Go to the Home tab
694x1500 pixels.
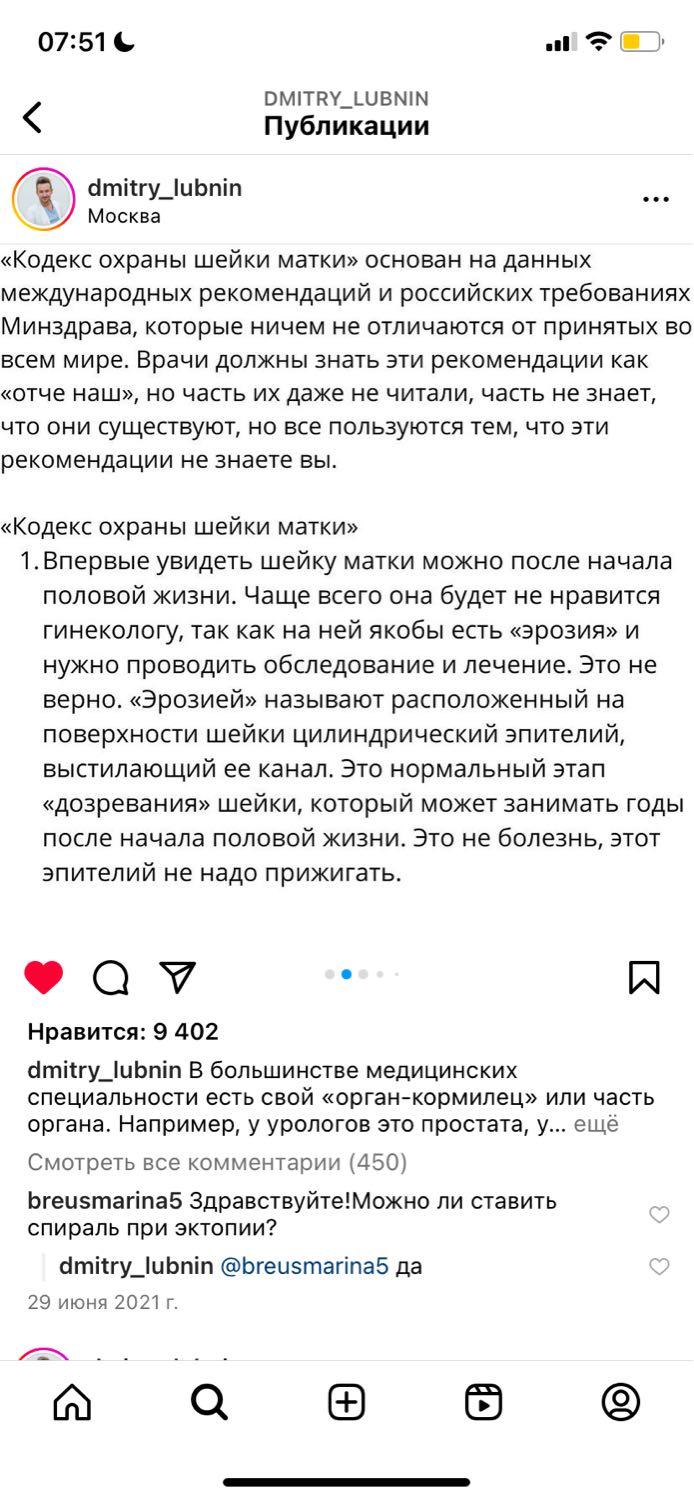[x=71, y=1403]
